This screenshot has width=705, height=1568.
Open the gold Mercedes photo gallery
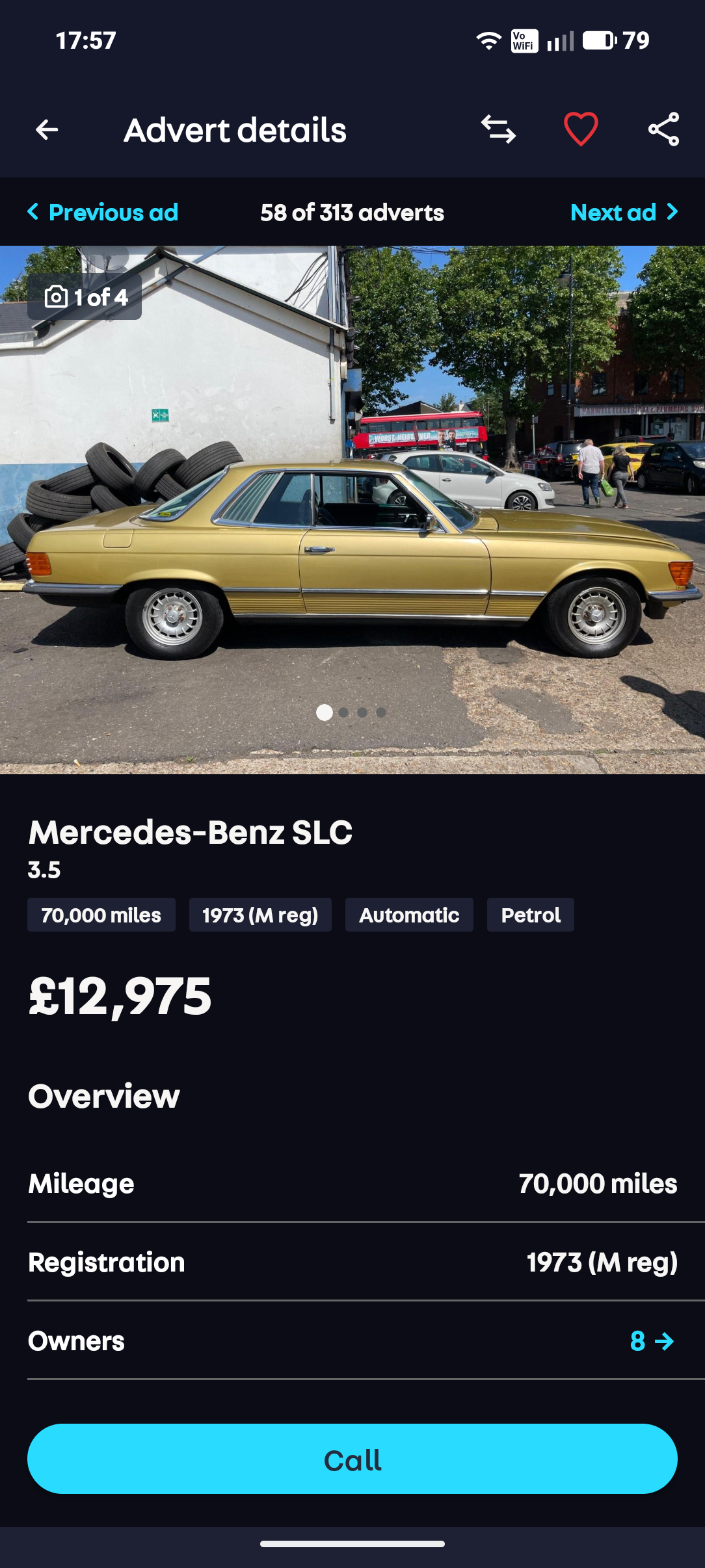352,510
